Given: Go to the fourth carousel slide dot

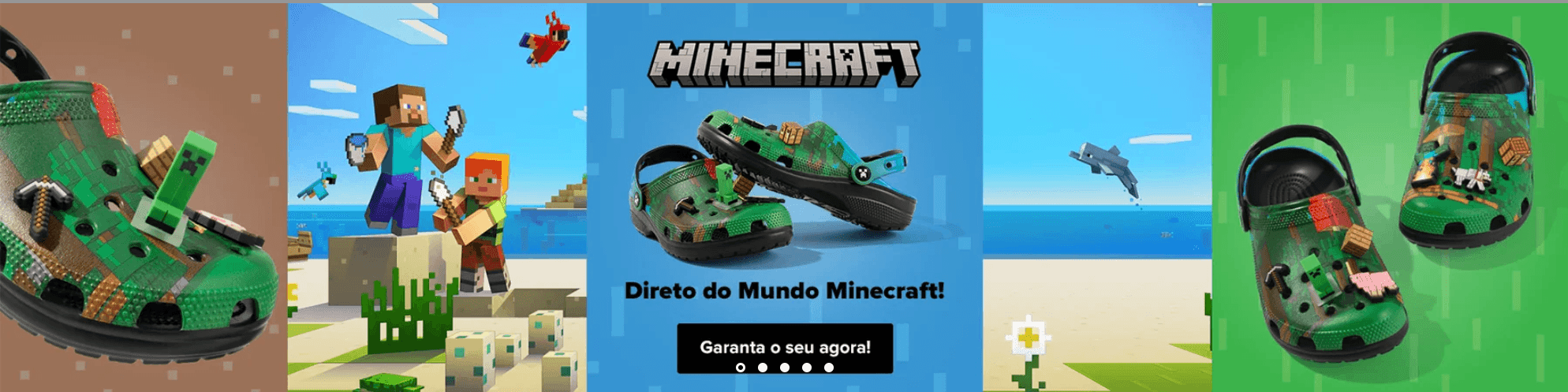Looking at the screenshot, I should tap(806, 368).
